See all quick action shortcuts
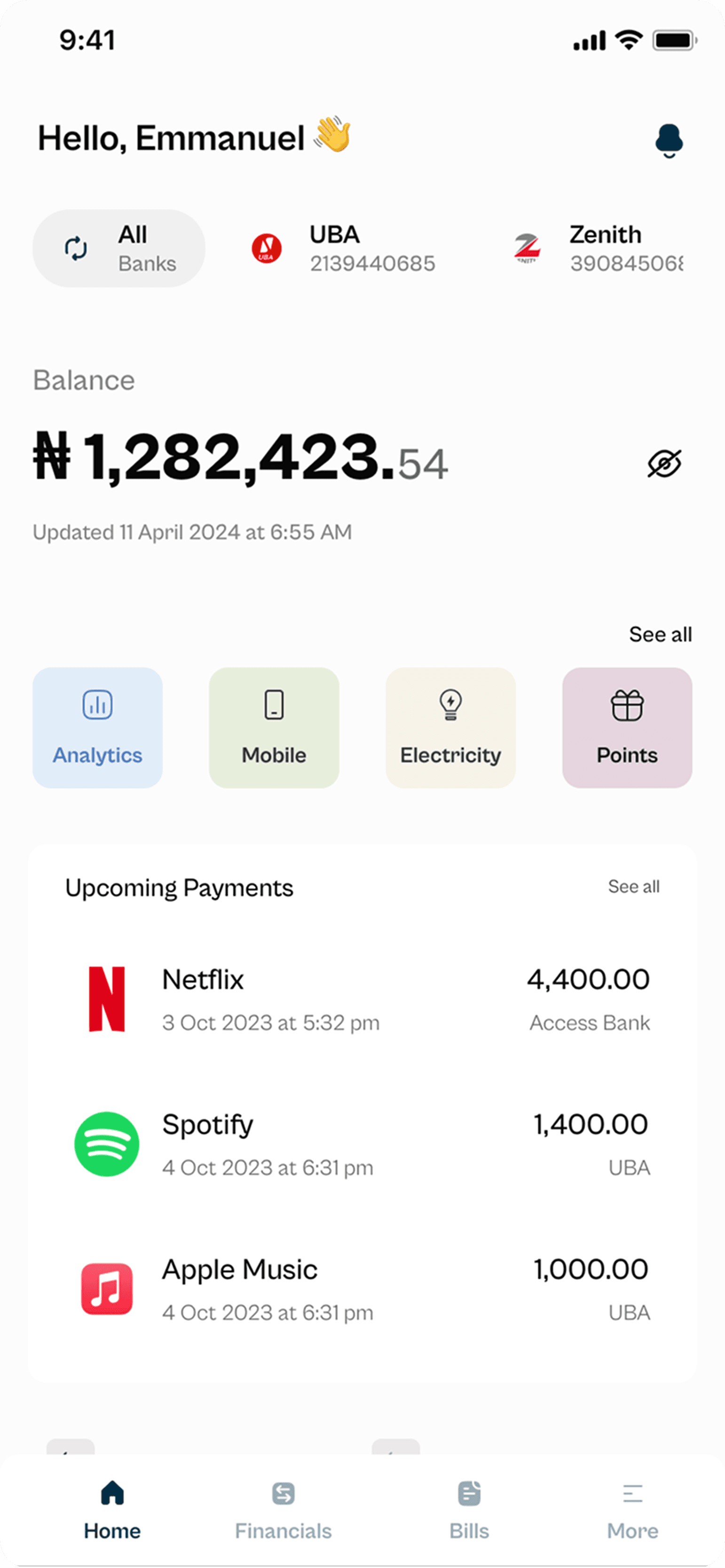The width and height of the screenshot is (725, 1568). [660, 634]
